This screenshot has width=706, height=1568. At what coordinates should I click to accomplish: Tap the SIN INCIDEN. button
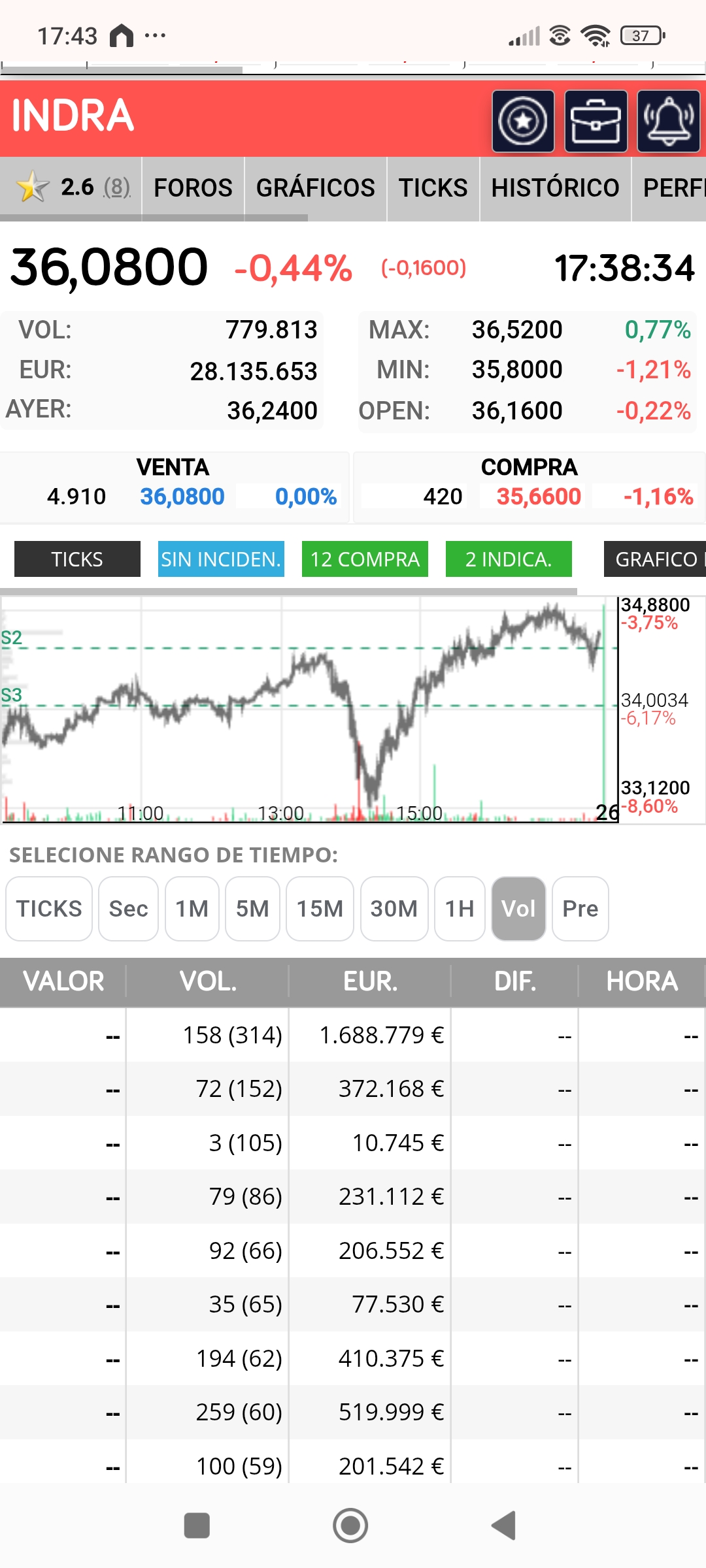(221, 559)
